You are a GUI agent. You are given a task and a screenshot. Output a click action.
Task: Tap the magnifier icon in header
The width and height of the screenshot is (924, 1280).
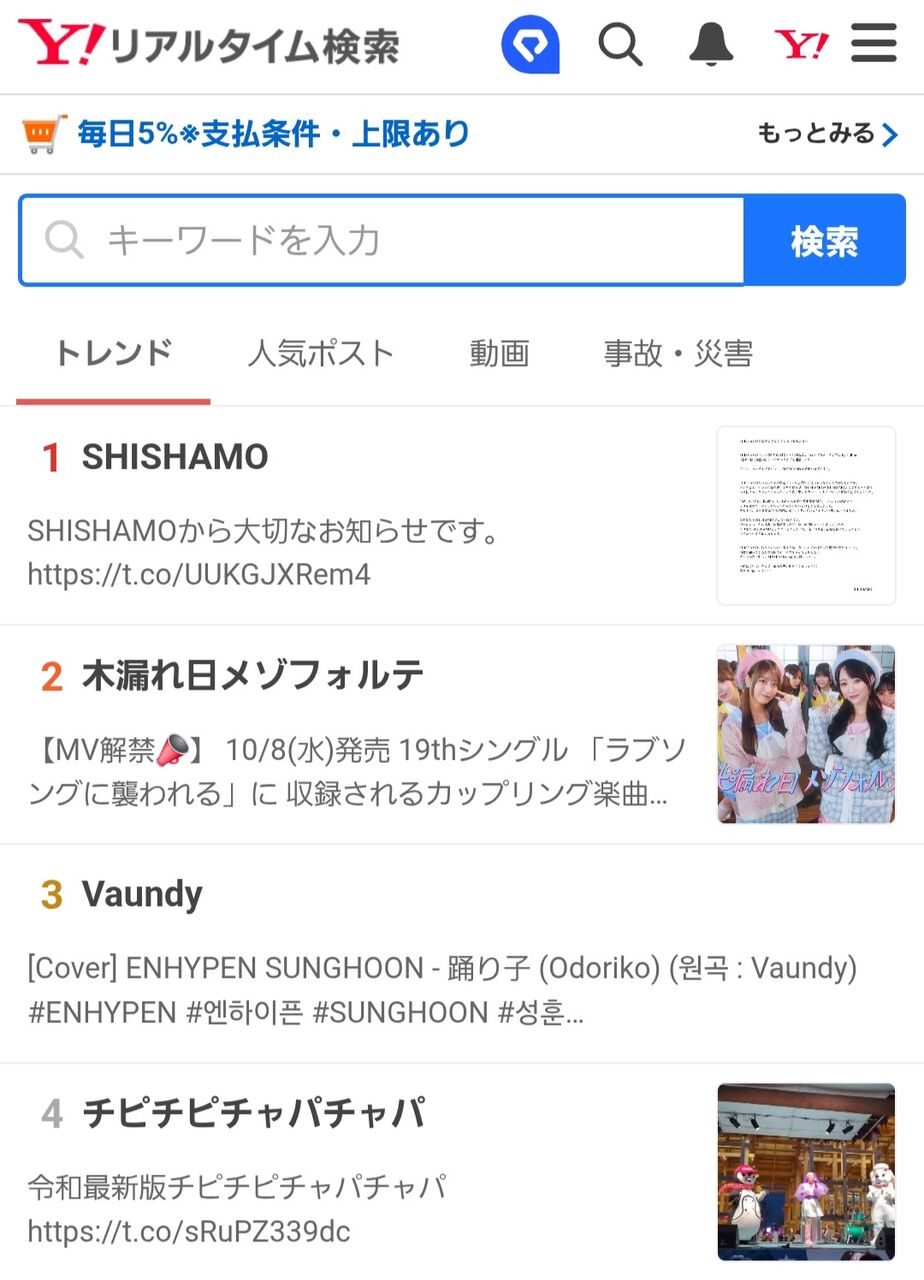click(x=620, y=45)
